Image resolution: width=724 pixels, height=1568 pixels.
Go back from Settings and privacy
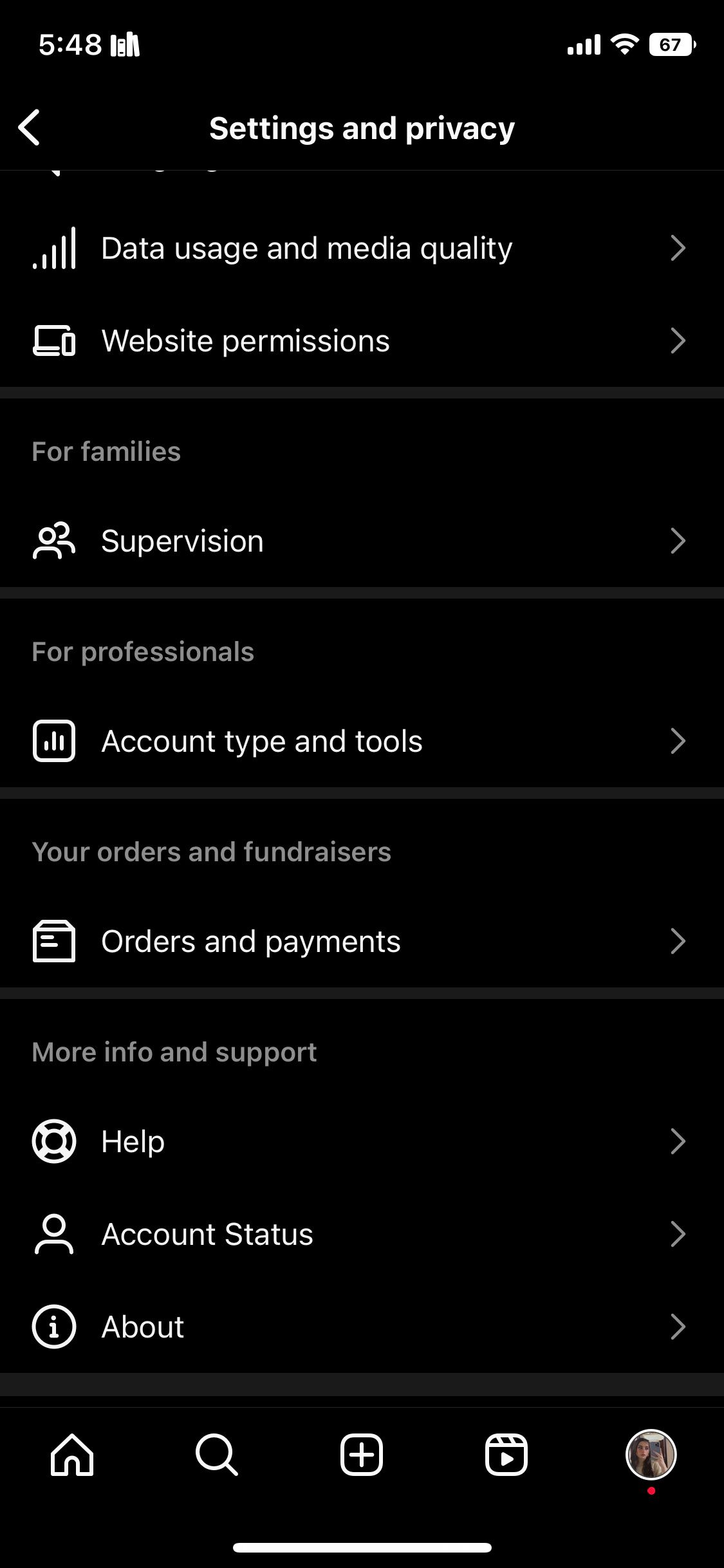30,127
